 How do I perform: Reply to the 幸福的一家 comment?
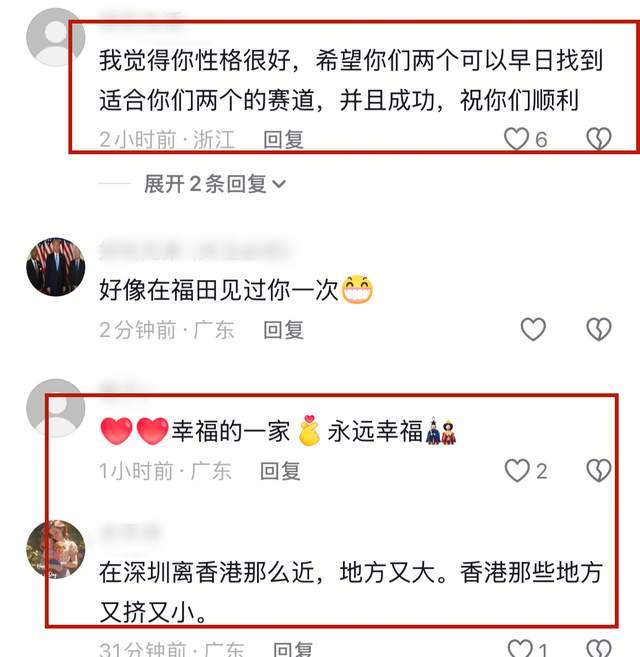pos(280,470)
